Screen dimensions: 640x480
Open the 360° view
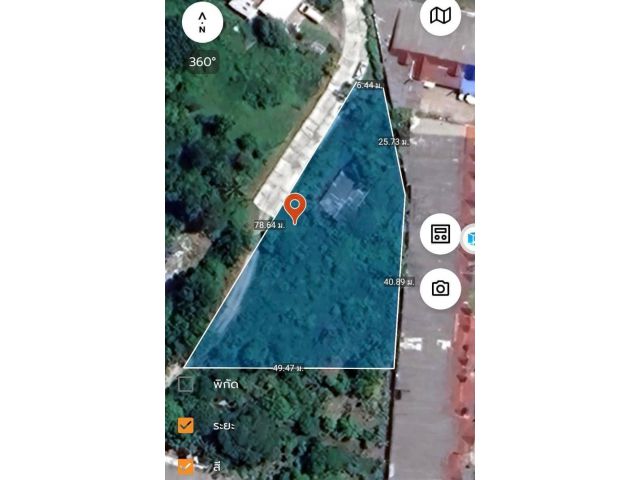(x=203, y=62)
